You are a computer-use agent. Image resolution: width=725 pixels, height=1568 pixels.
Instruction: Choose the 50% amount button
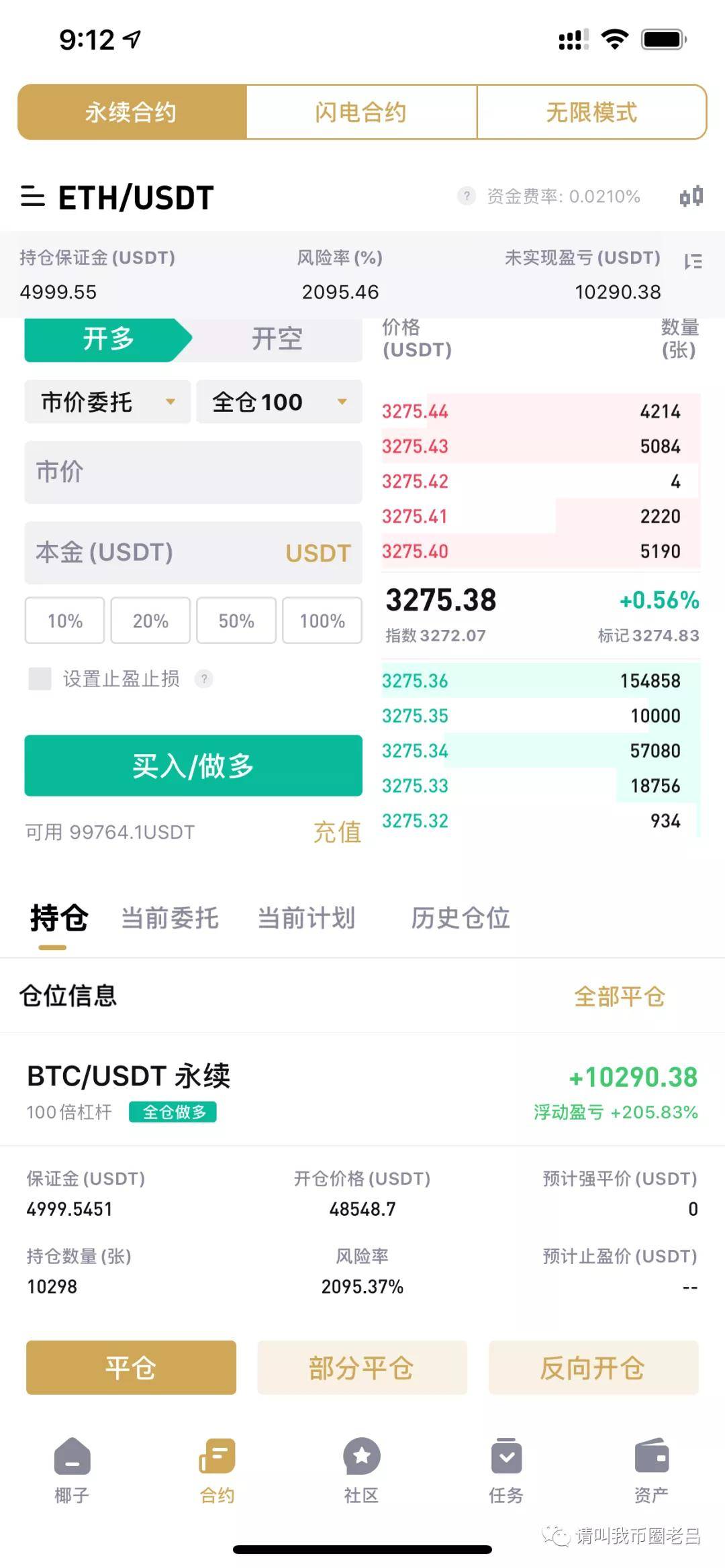point(236,621)
